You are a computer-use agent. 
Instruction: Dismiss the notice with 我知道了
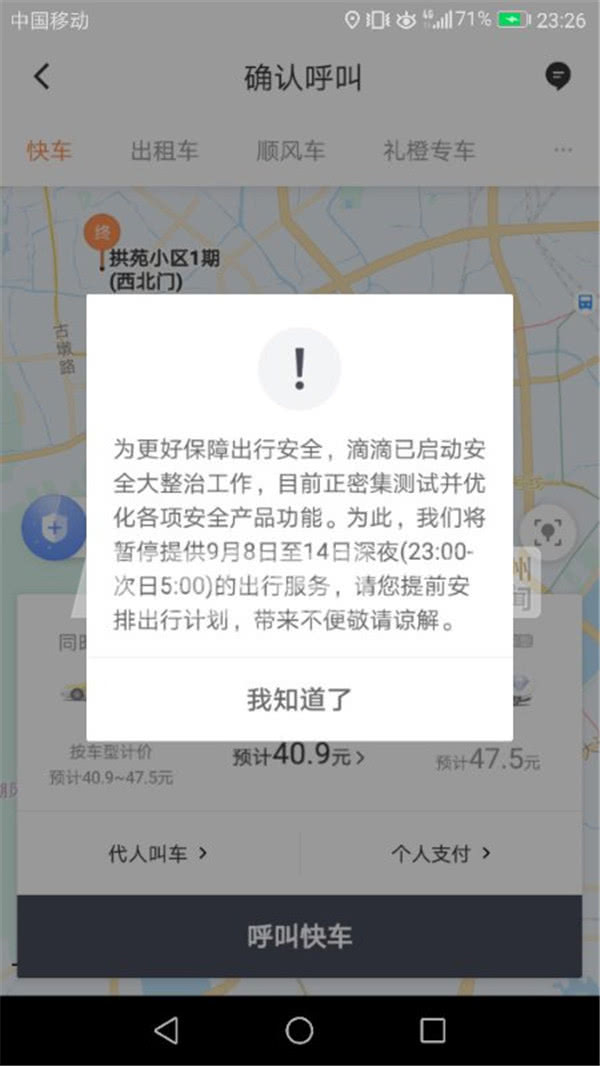pyautogui.click(x=299, y=699)
